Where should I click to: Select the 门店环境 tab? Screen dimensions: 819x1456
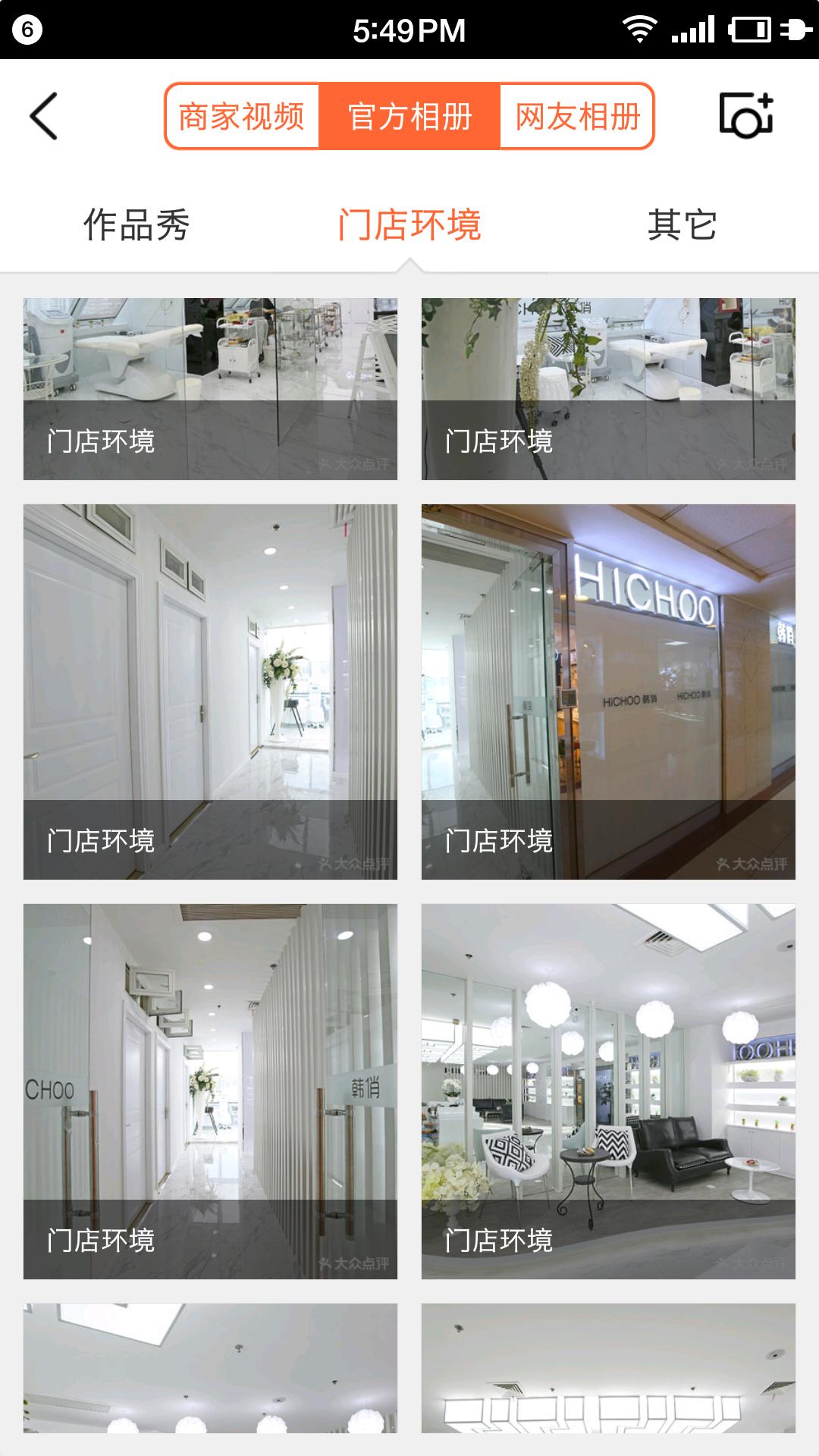pyautogui.click(x=409, y=225)
